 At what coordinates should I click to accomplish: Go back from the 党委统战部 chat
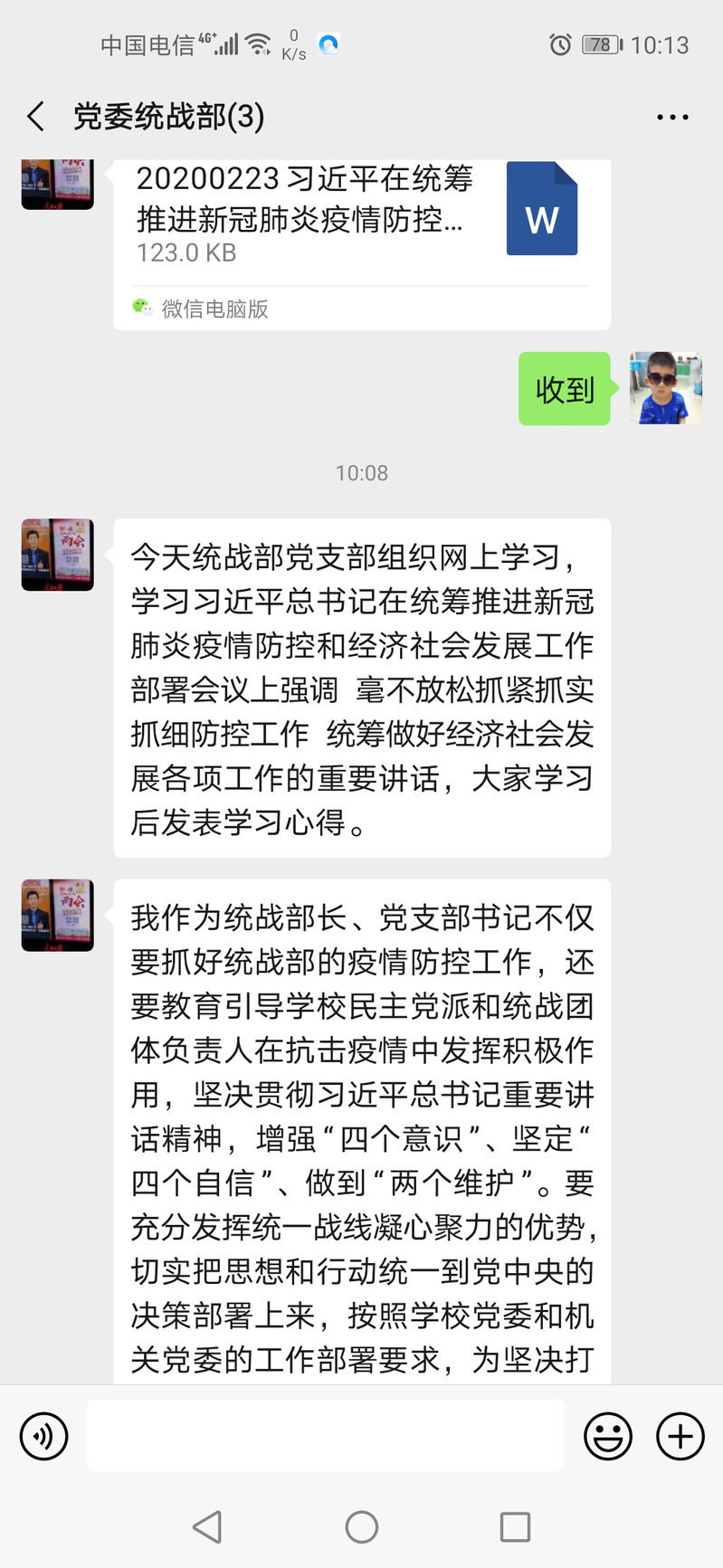pyautogui.click(x=36, y=117)
